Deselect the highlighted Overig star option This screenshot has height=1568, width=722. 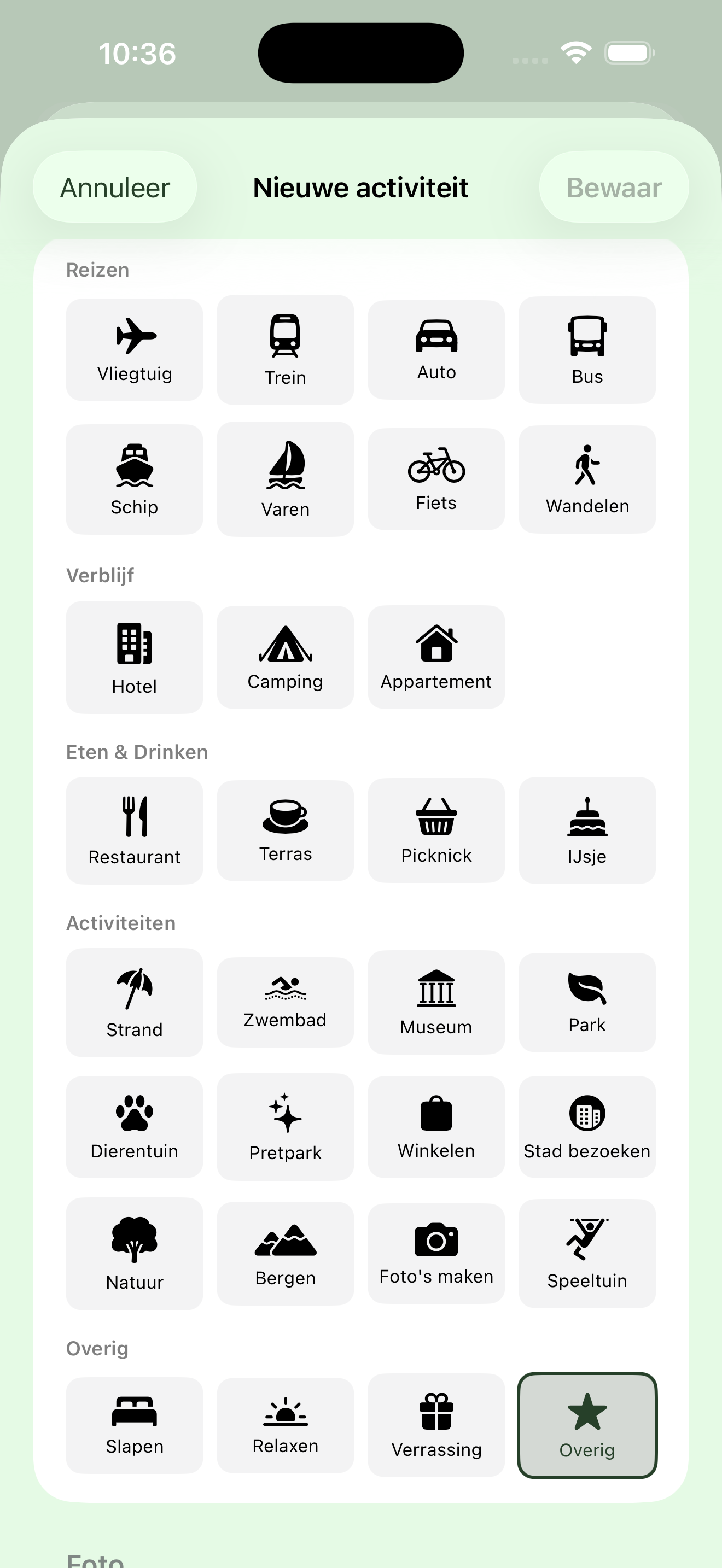click(x=587, y=1427)
